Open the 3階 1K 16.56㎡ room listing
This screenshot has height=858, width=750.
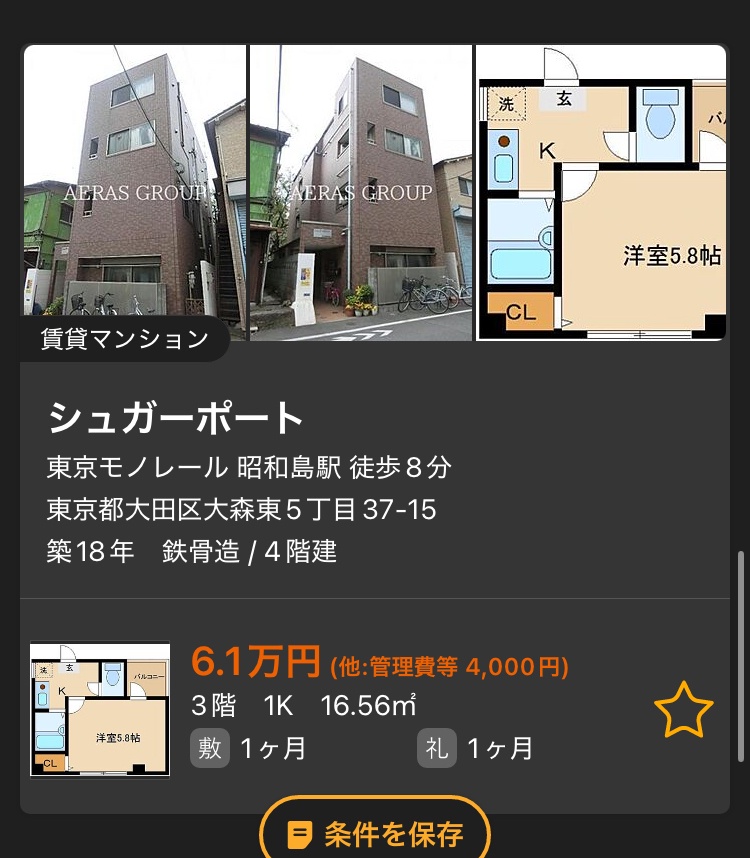tap(400, 706)
